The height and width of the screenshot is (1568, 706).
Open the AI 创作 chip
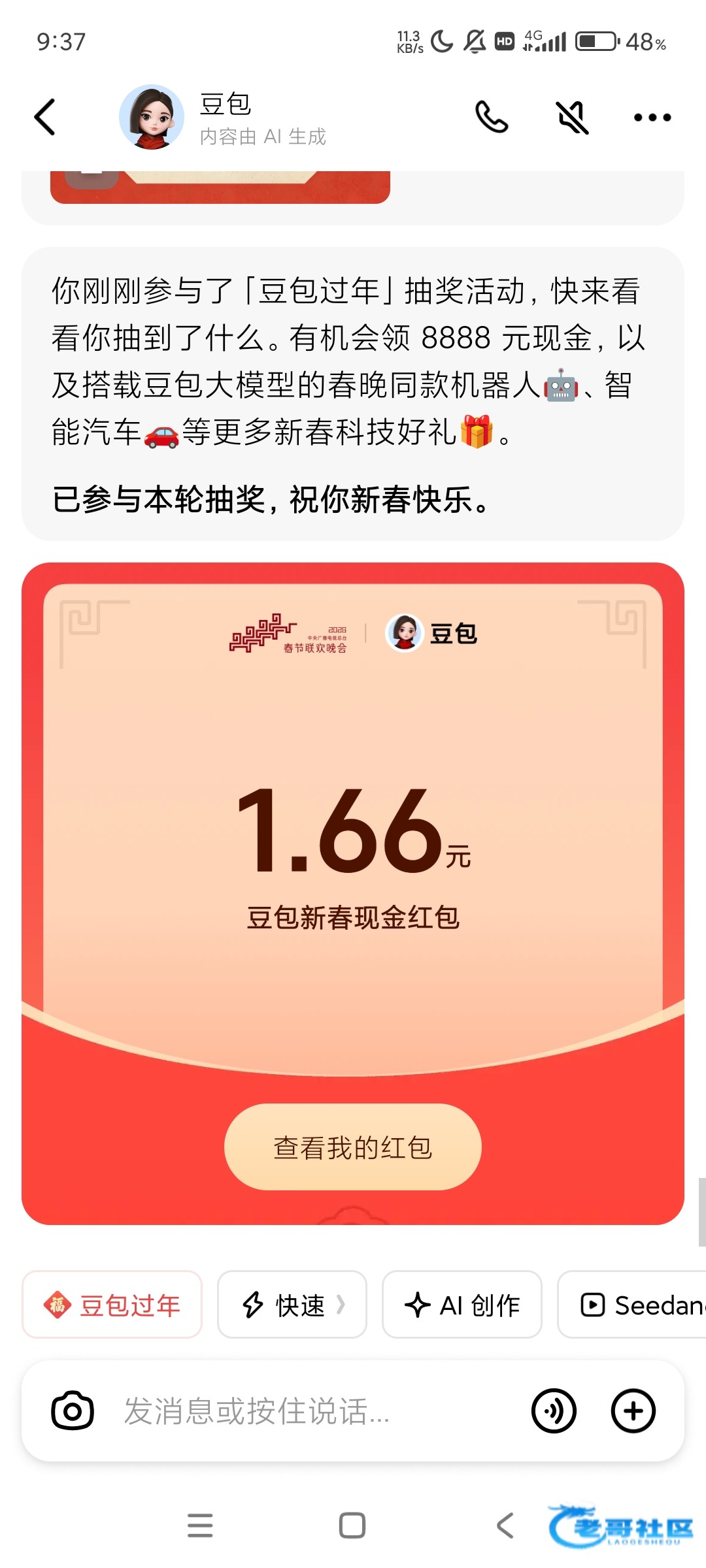462,1305
